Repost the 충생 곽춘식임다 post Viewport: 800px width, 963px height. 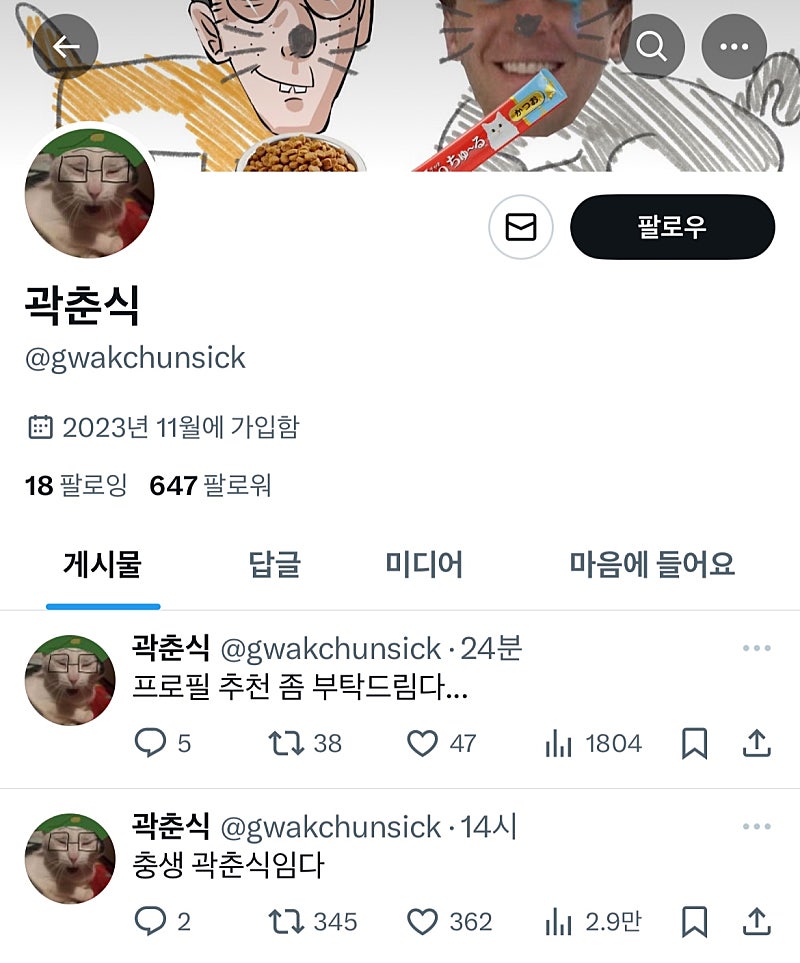coord(286,921)
